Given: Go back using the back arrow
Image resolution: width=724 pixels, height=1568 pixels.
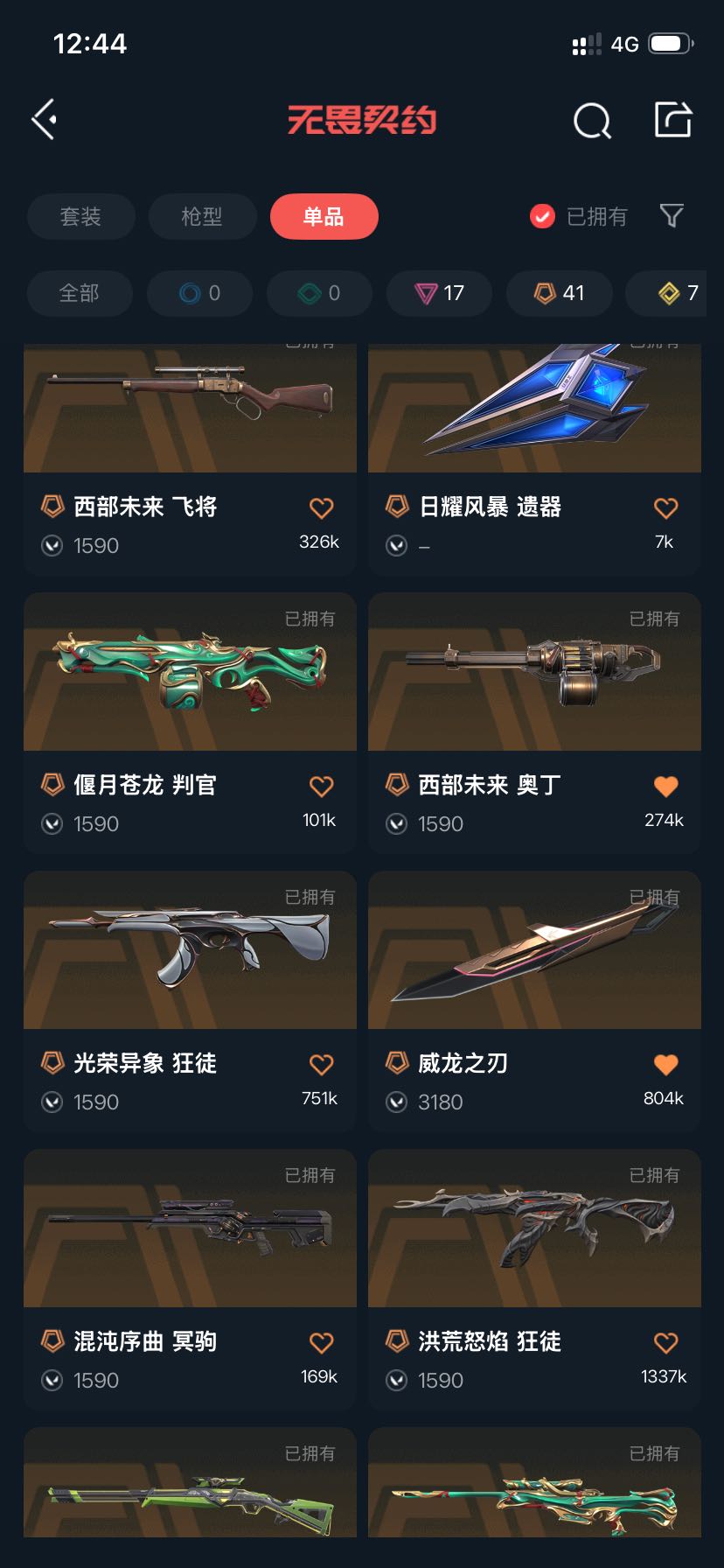Looking at the screenshot, I should tap(45, 120).
